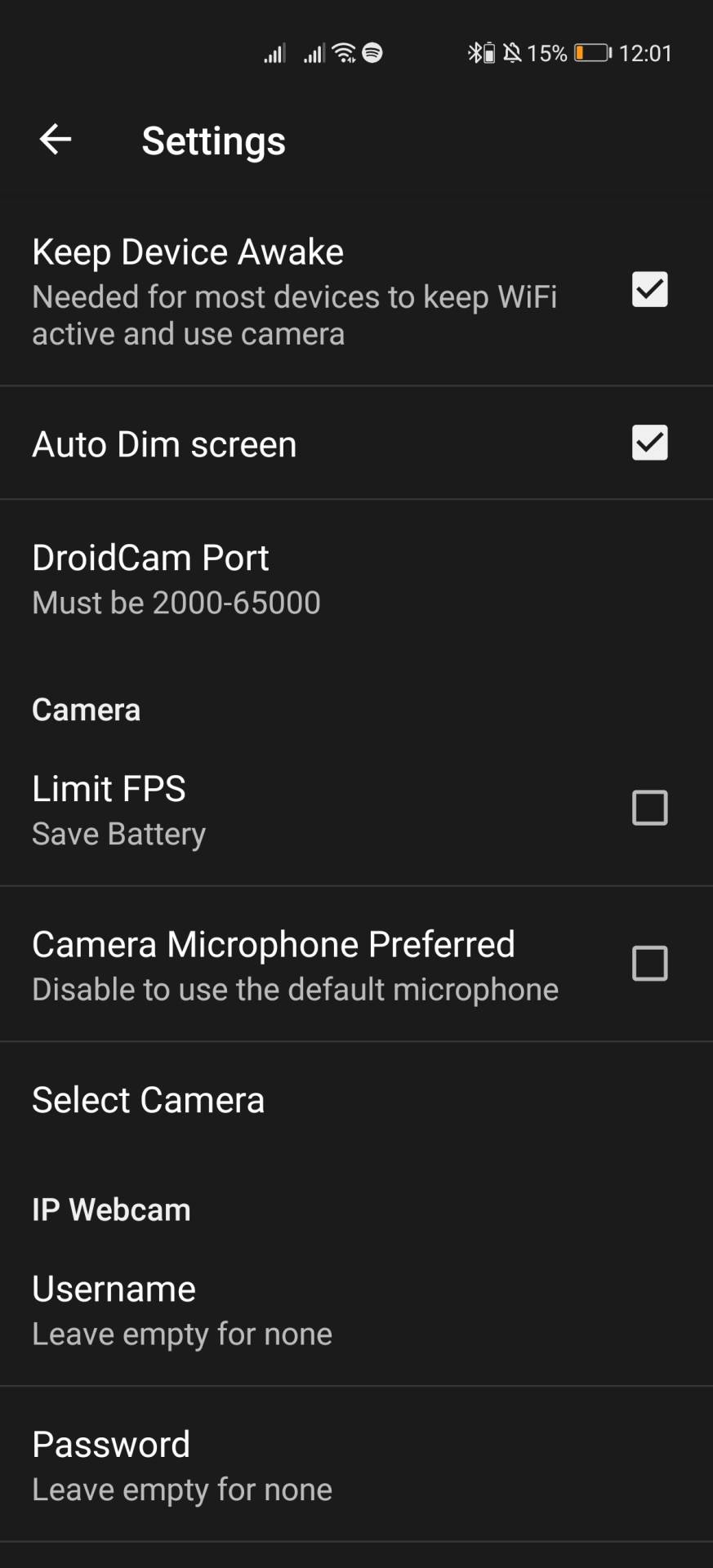
Task: Tap the first cellular signal icon
Action: 274,53
